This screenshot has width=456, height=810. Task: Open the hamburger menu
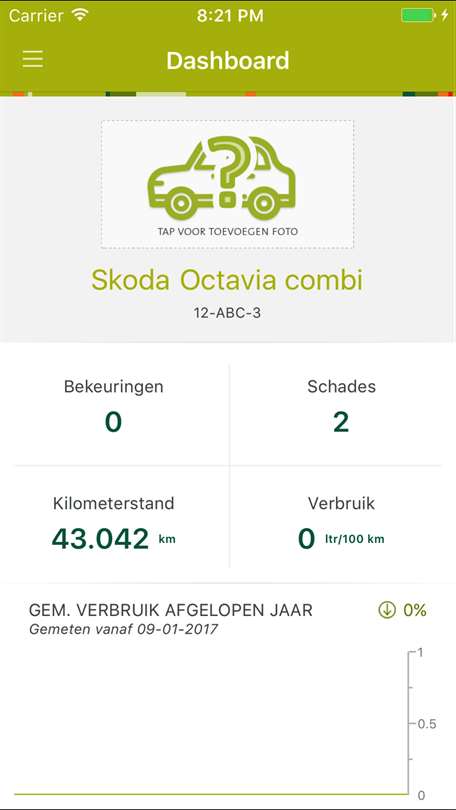pos(33,59)
